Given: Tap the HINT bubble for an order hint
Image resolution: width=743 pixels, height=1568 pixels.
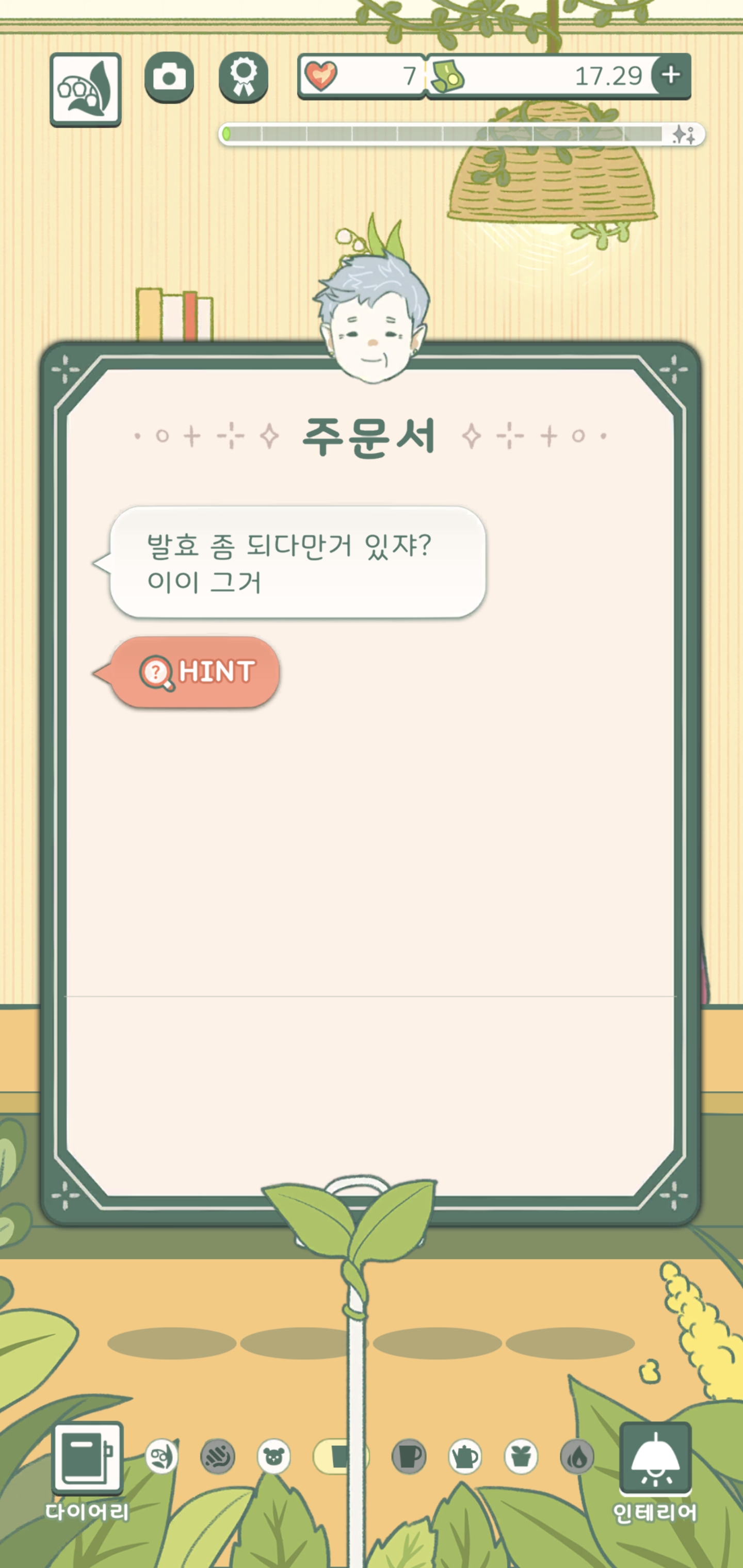Looking at the screenshot, I should pos(195,672).
